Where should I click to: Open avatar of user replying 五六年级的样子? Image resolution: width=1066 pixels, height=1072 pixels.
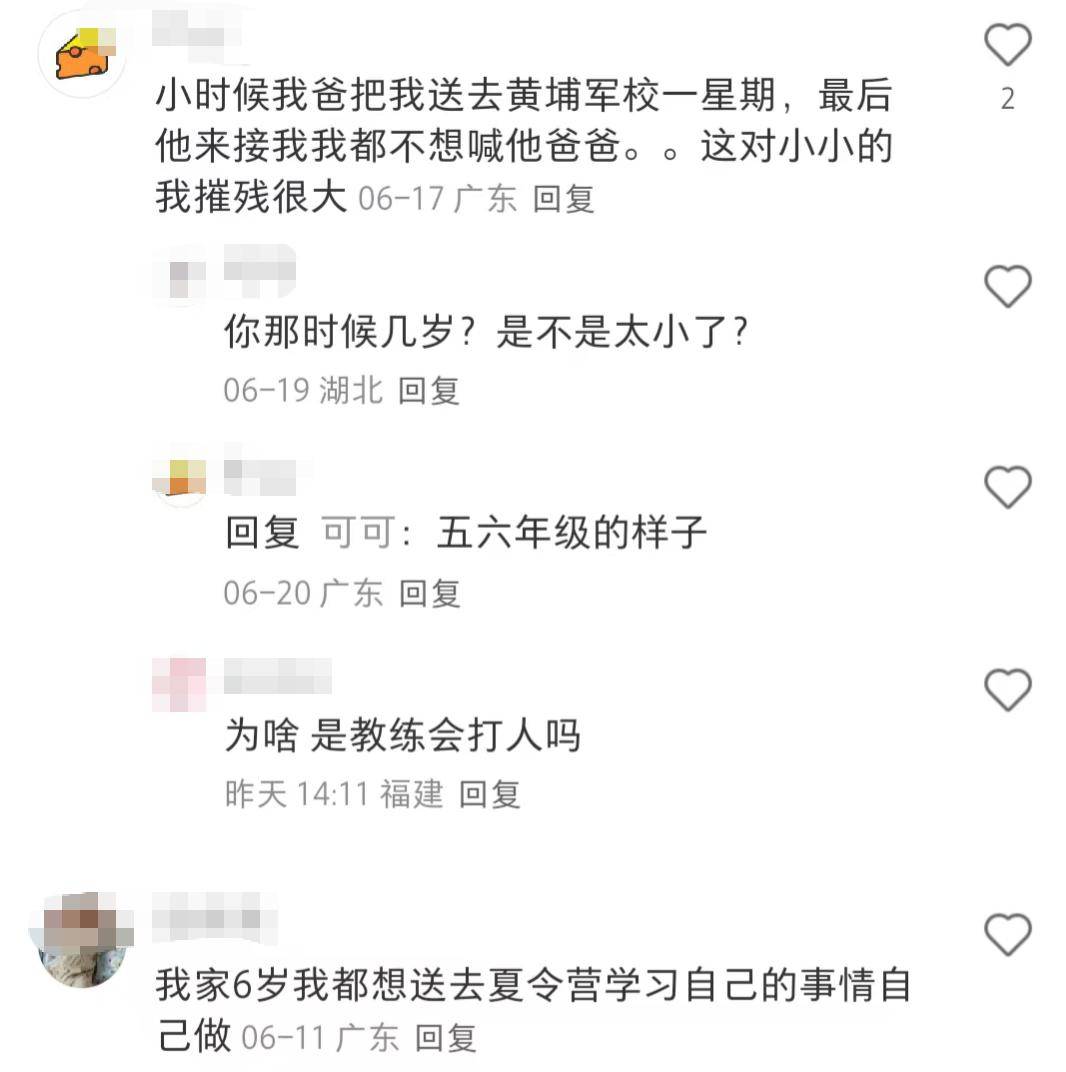tap(181, 480)
